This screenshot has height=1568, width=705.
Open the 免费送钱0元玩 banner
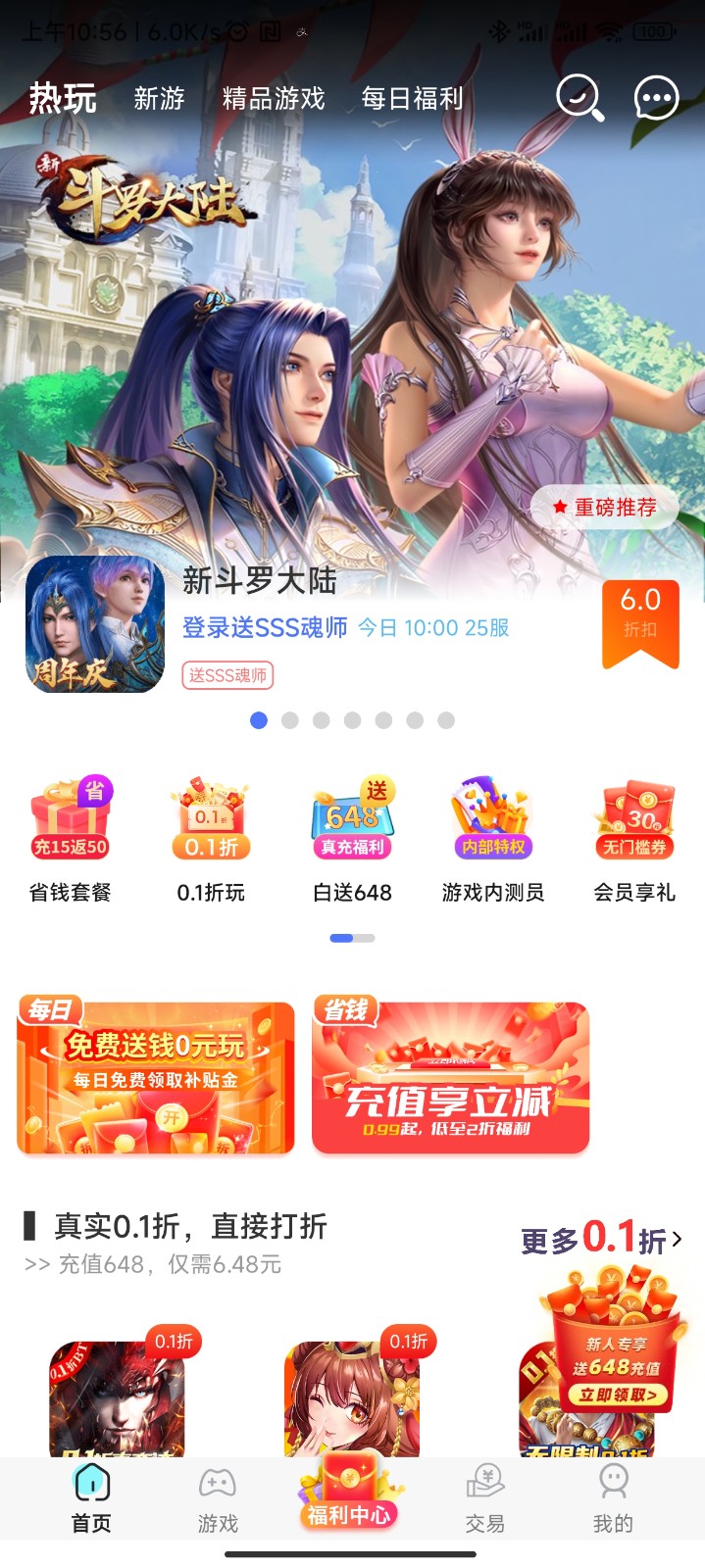156,1077
